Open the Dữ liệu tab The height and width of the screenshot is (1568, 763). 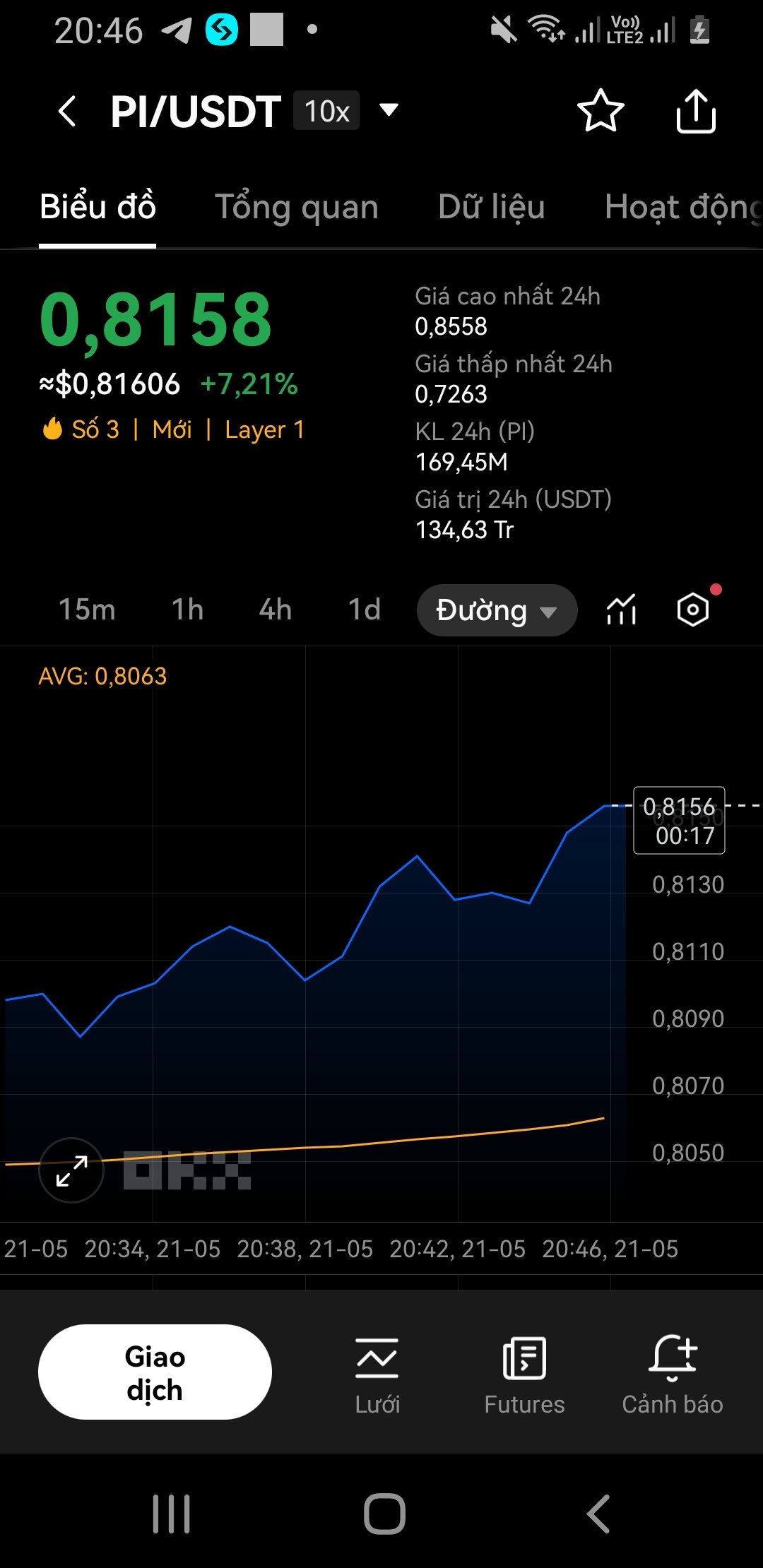coord(491,207)
